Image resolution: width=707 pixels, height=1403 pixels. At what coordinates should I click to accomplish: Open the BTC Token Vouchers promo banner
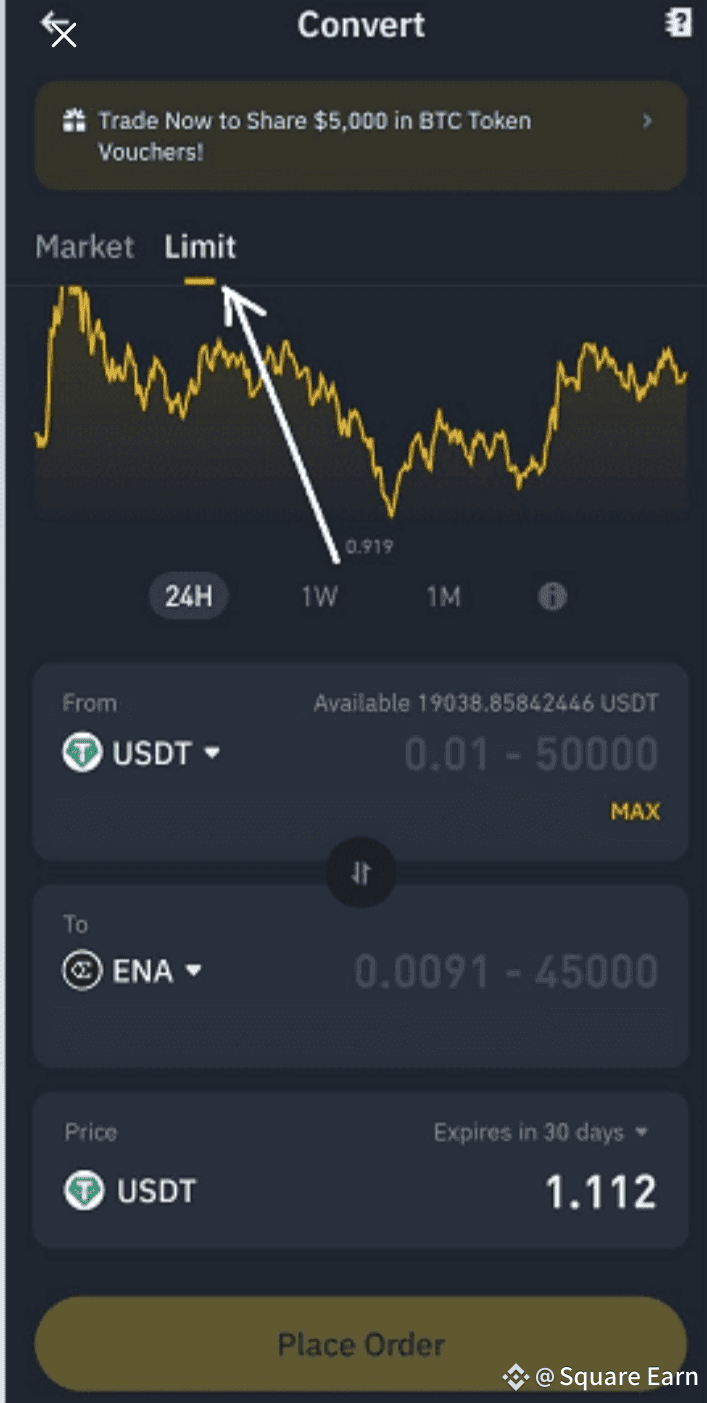(x=361, y=136)
